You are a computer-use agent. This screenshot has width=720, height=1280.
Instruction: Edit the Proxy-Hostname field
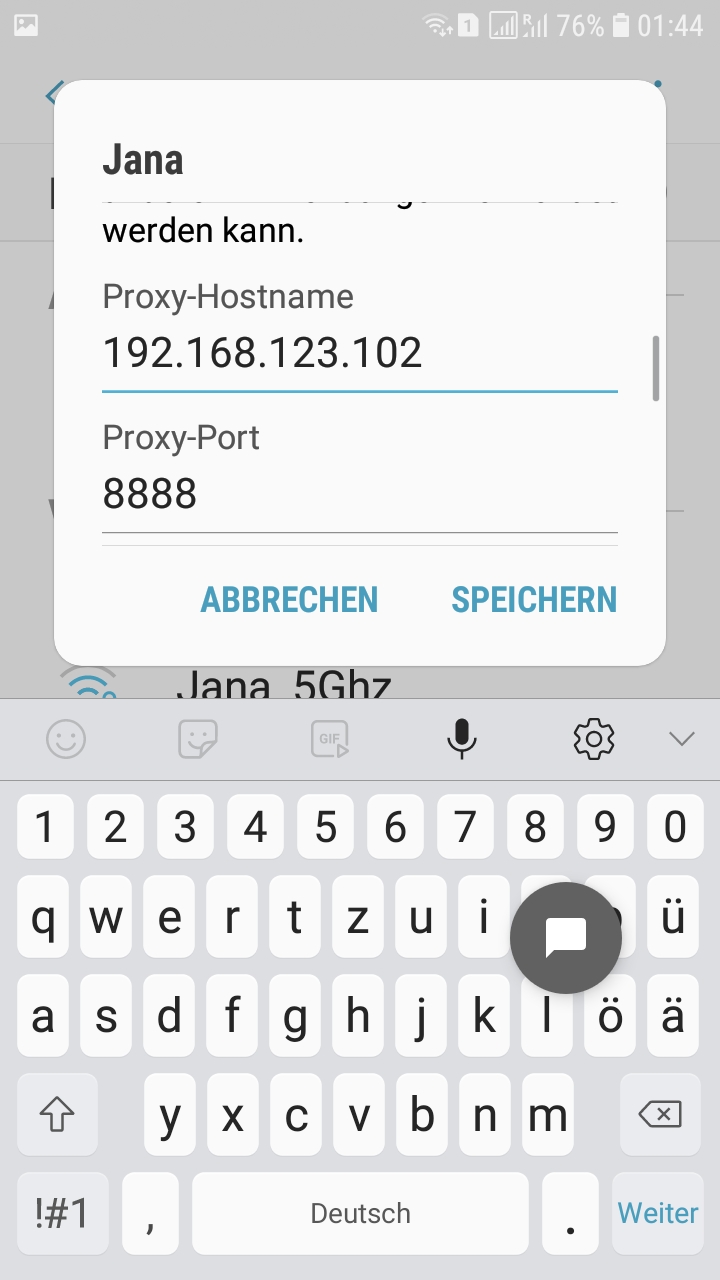click(360, 354)
